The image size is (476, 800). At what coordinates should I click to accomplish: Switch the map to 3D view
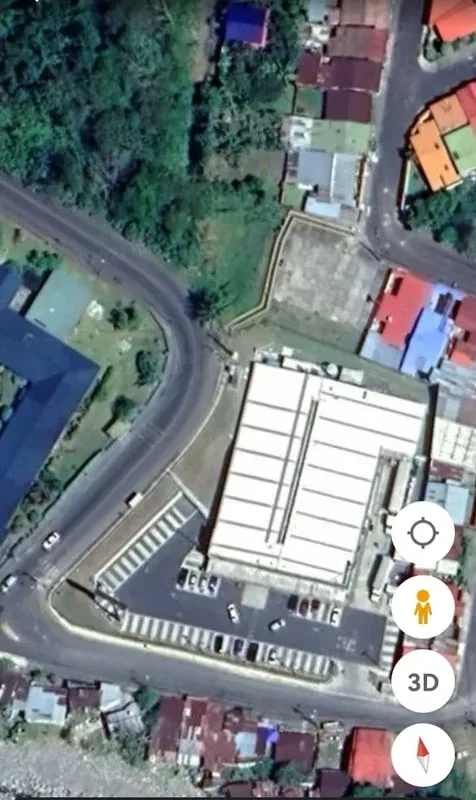click(423, 681)
